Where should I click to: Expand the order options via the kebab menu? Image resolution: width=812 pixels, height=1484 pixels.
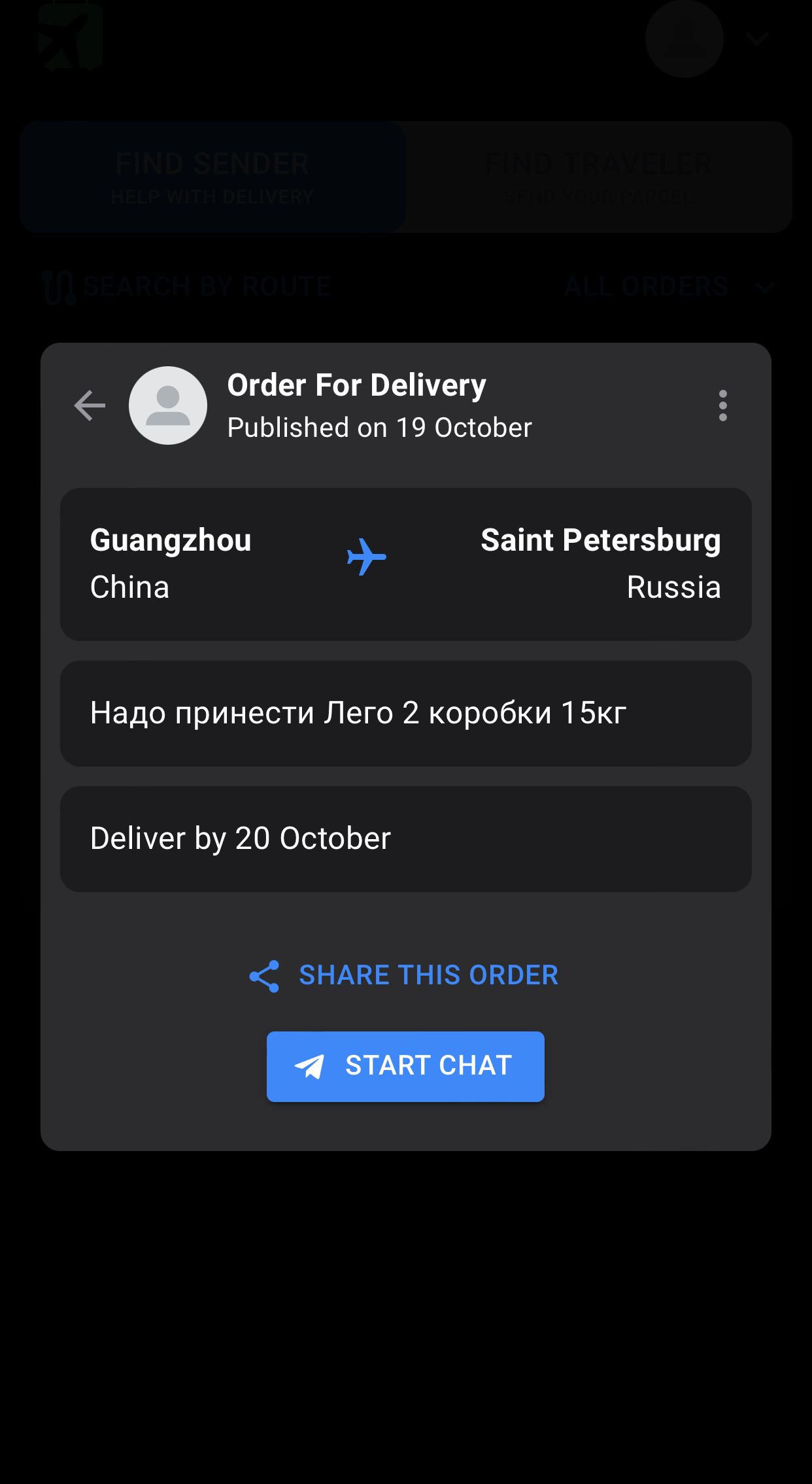pos(722,406)
